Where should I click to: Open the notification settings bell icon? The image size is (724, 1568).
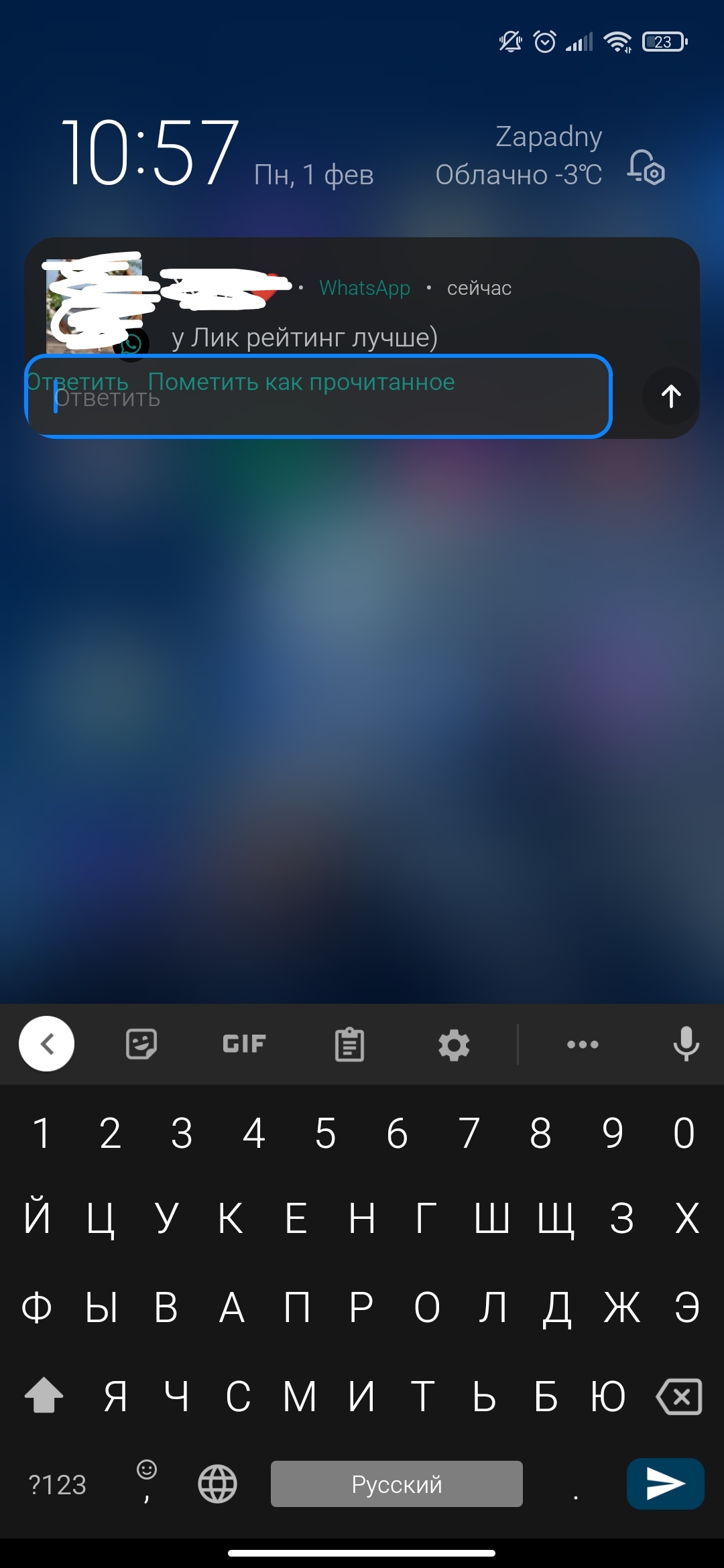click(x=646, y=167)
